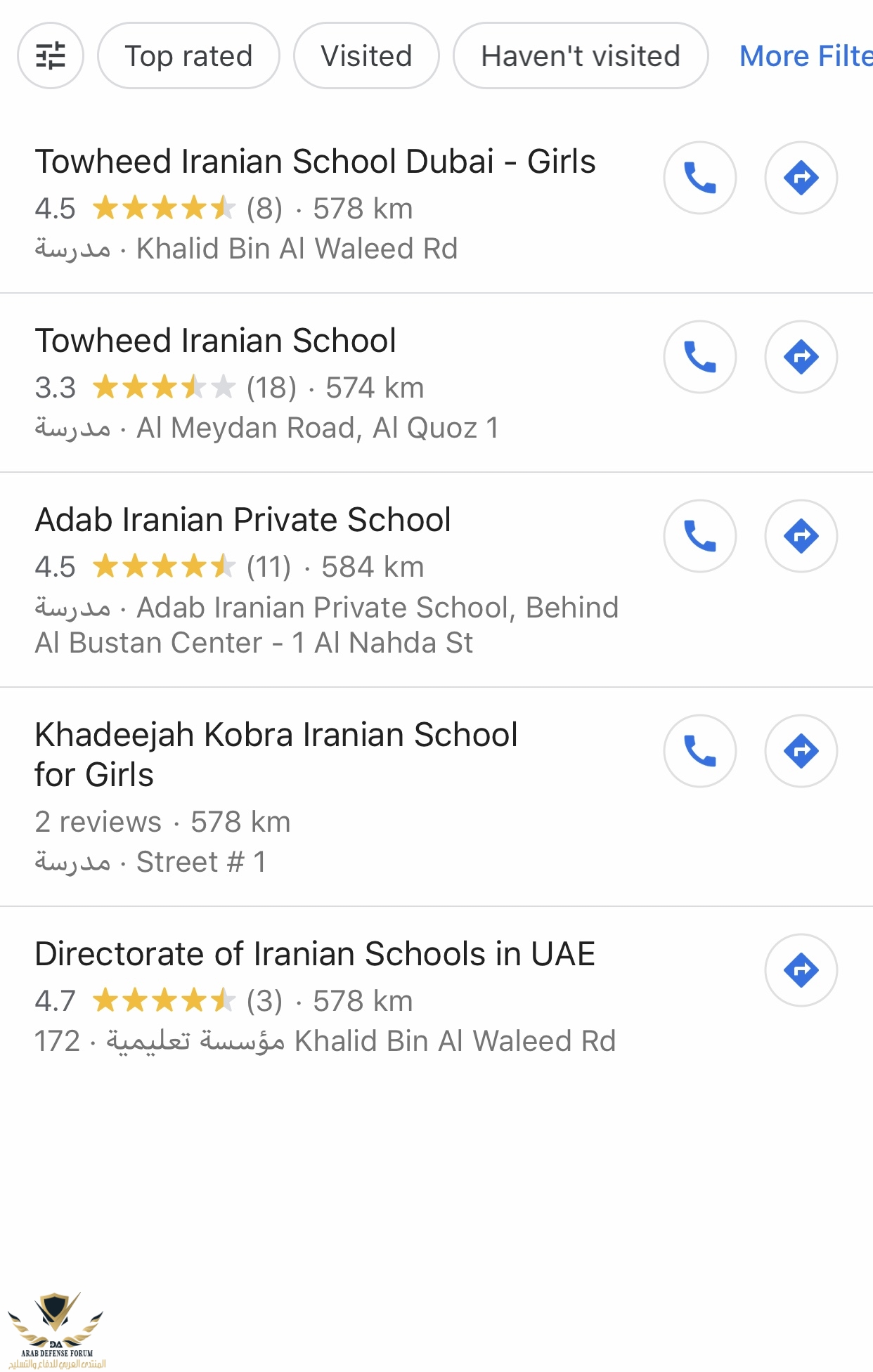Get directions to Towheed Iranian School, Al Quoz 1
The image size is (873, 1372).
pos(801,357)
